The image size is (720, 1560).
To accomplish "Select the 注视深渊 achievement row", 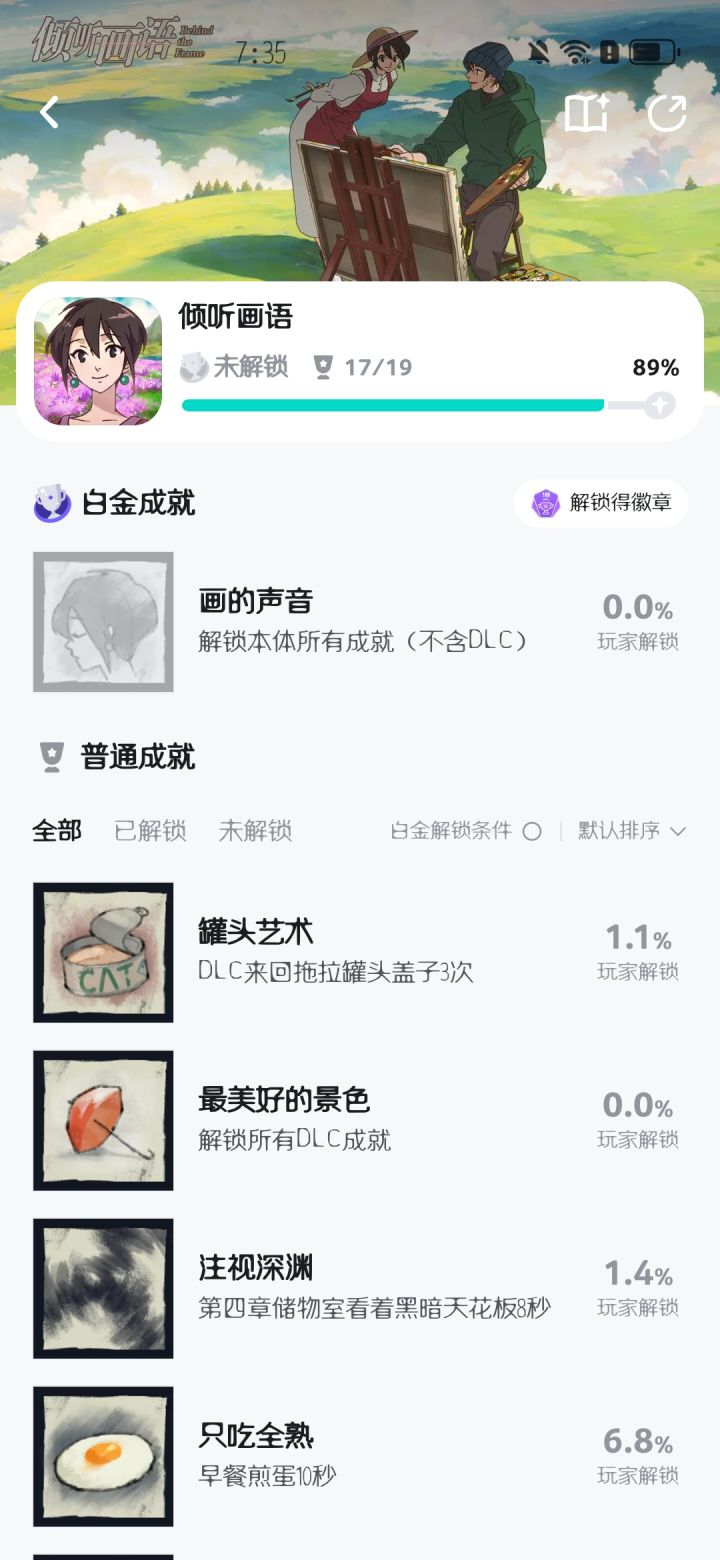I will pyautogui.click(x=256, y=1269).
